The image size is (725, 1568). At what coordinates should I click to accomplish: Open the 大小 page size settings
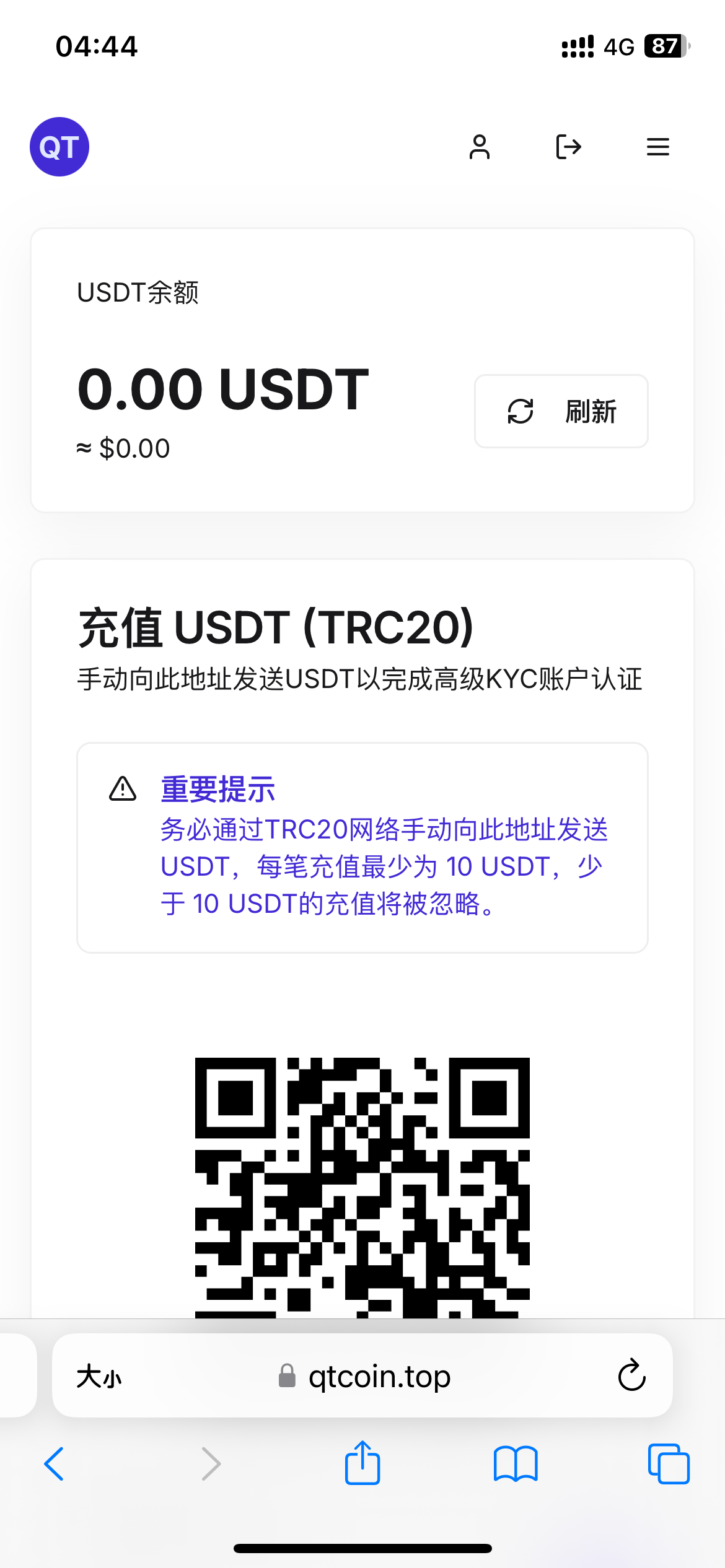click(99, 1377)
